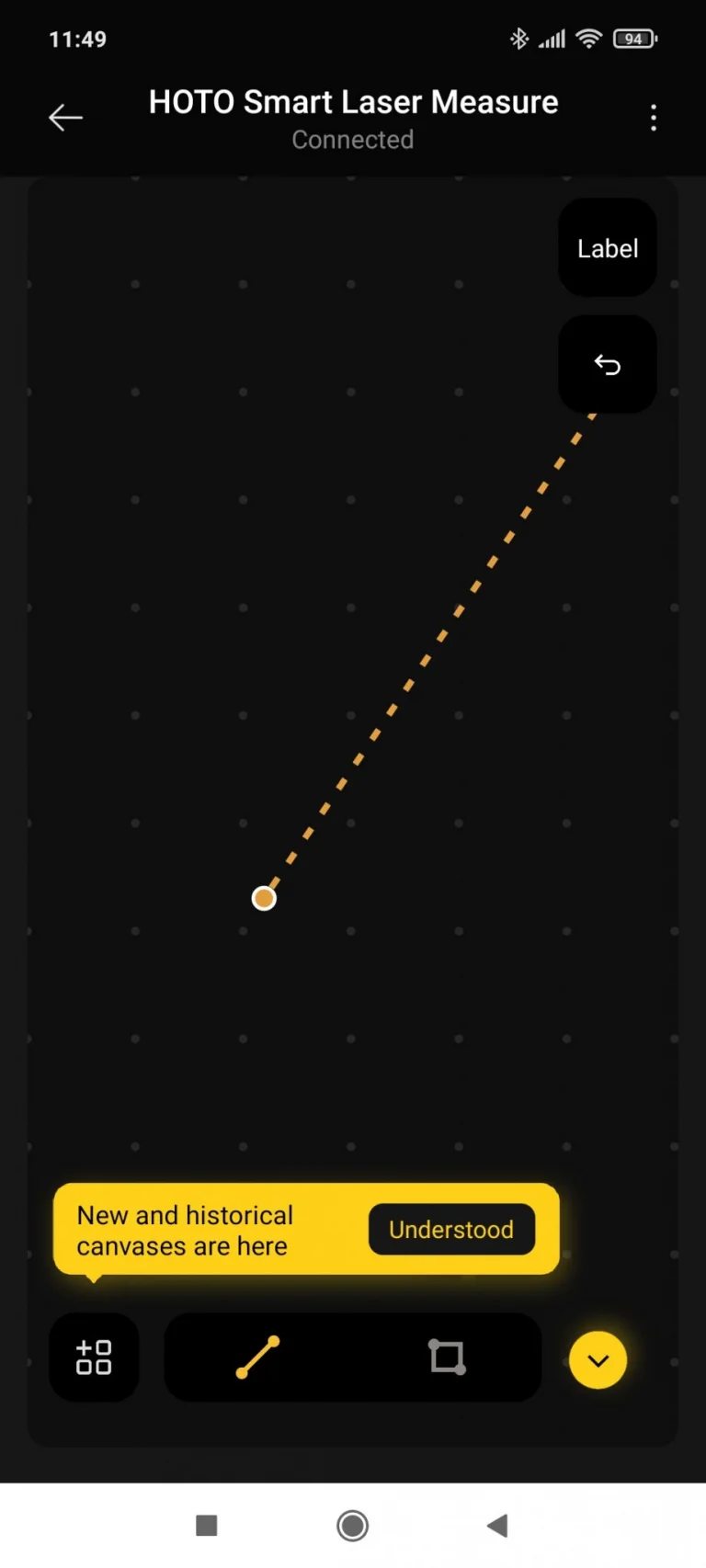The height and width of the screenshot is (1568, 706).
Task: Open the recent apps view
Action: tap(207, 1526)
